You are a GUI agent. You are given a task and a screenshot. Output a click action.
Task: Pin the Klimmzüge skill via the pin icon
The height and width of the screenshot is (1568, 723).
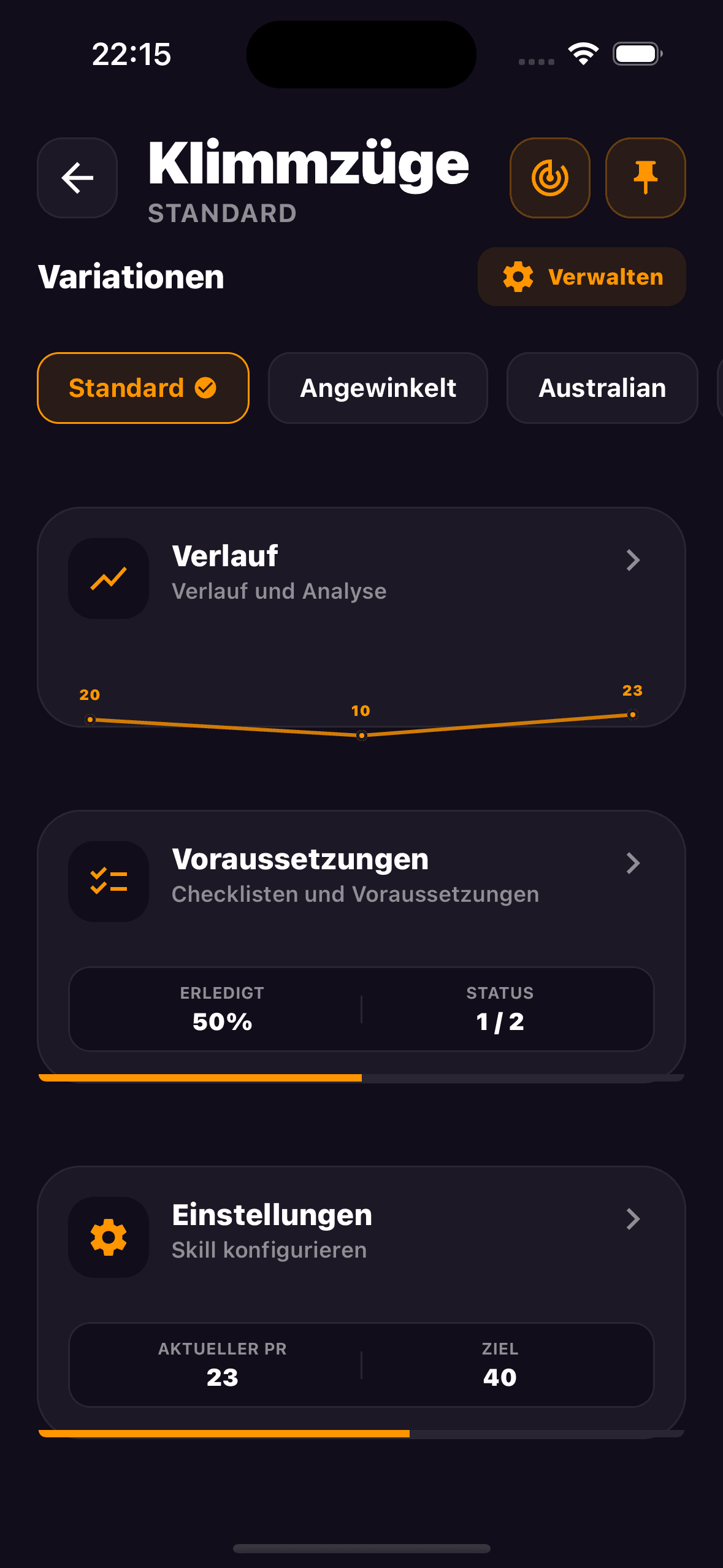pos(645,177)
